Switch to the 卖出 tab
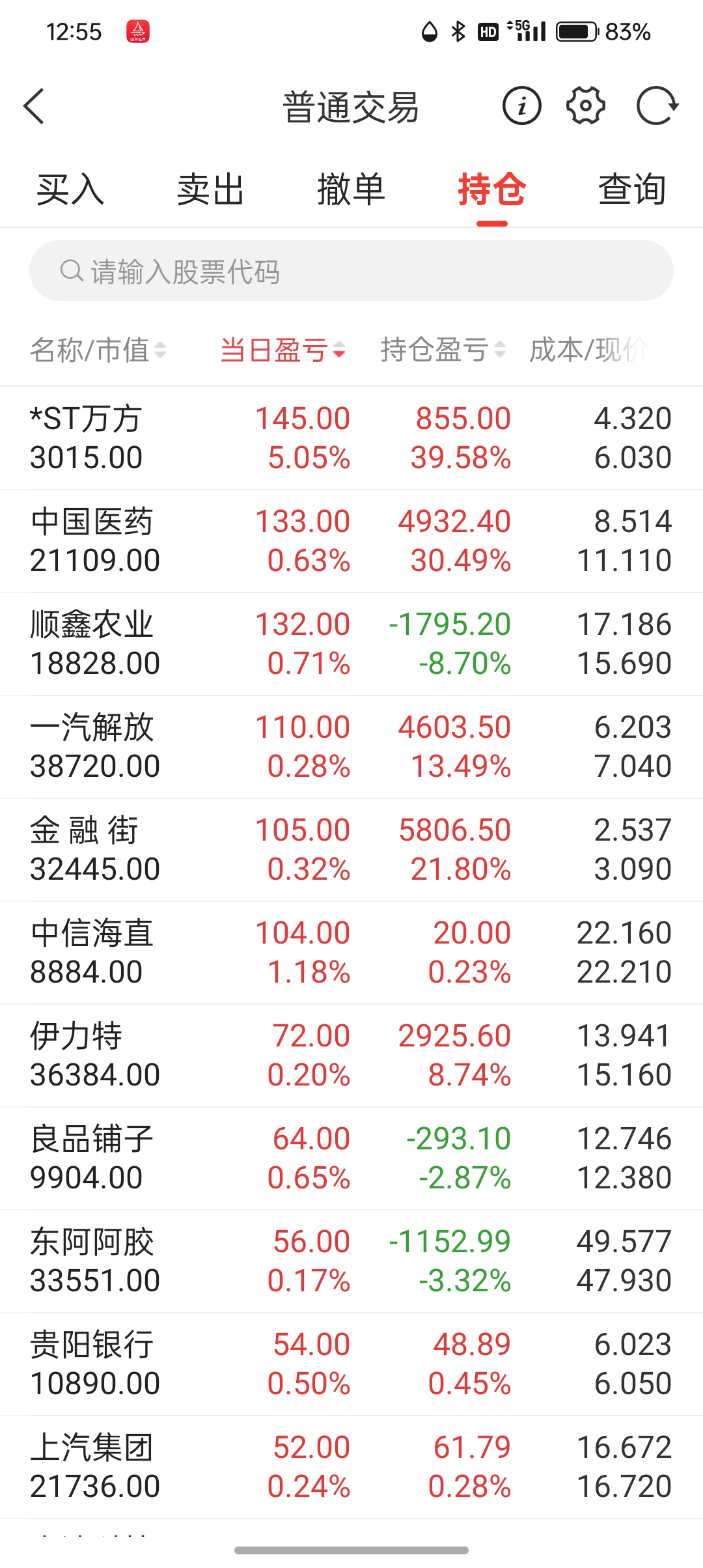This screenshot has height=1568, width=703. point(210,190)
